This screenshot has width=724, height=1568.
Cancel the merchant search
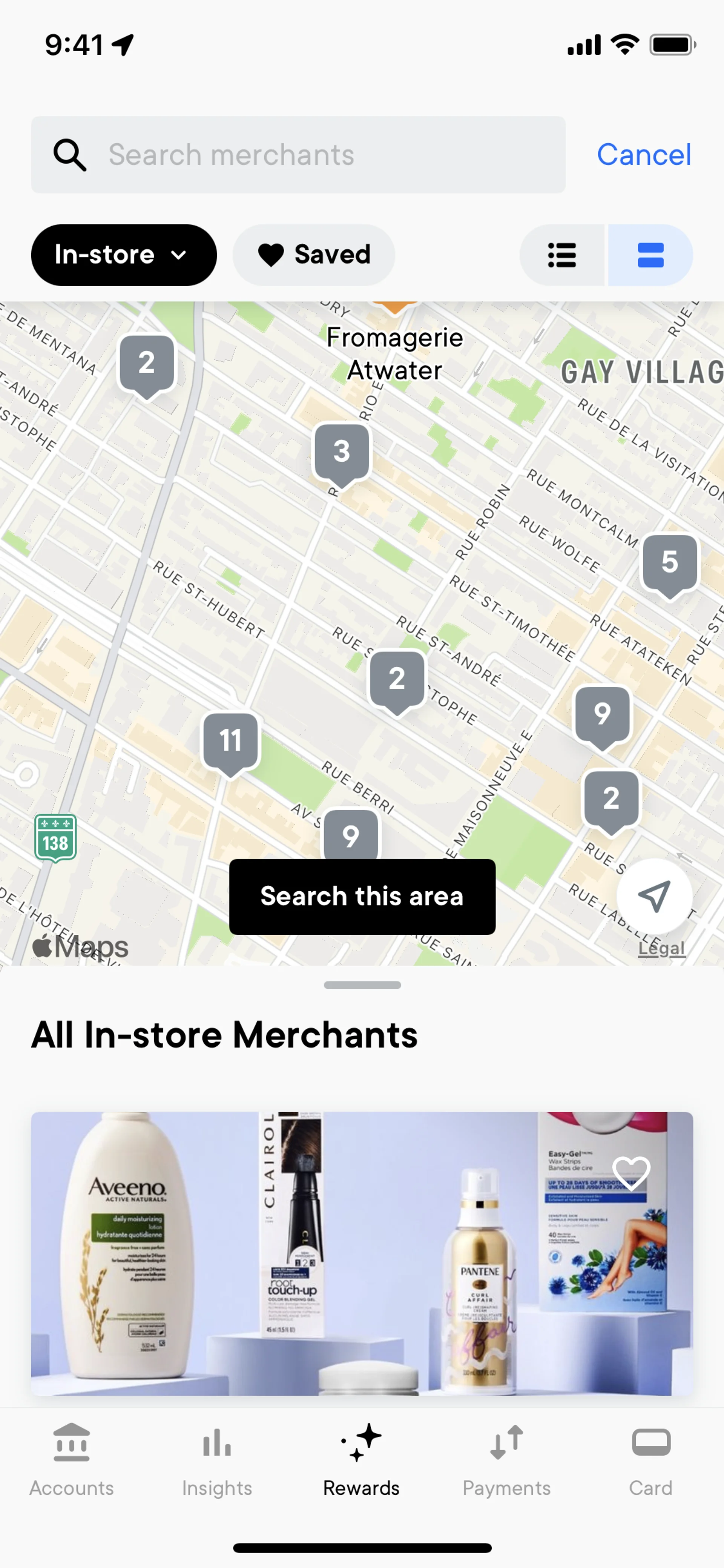644,155
